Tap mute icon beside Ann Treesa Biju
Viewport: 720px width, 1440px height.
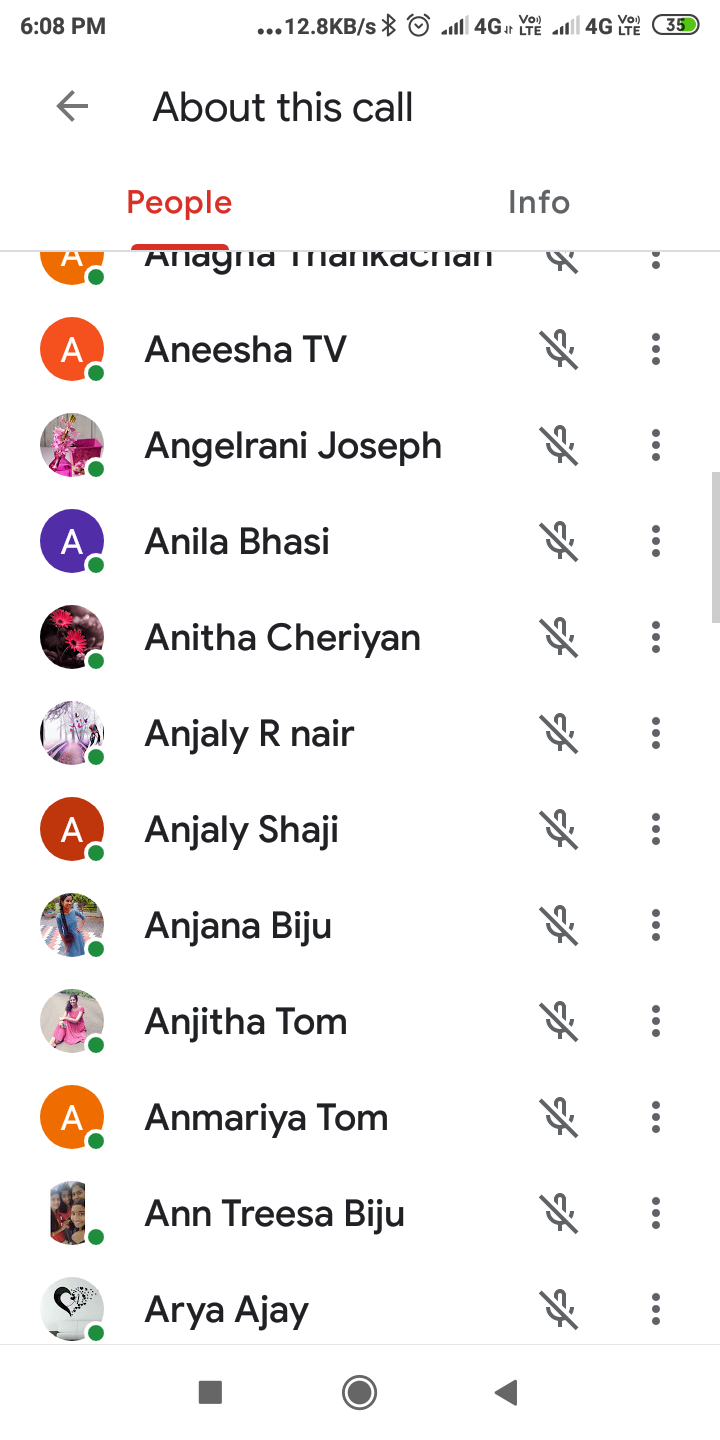point(560,1213)
